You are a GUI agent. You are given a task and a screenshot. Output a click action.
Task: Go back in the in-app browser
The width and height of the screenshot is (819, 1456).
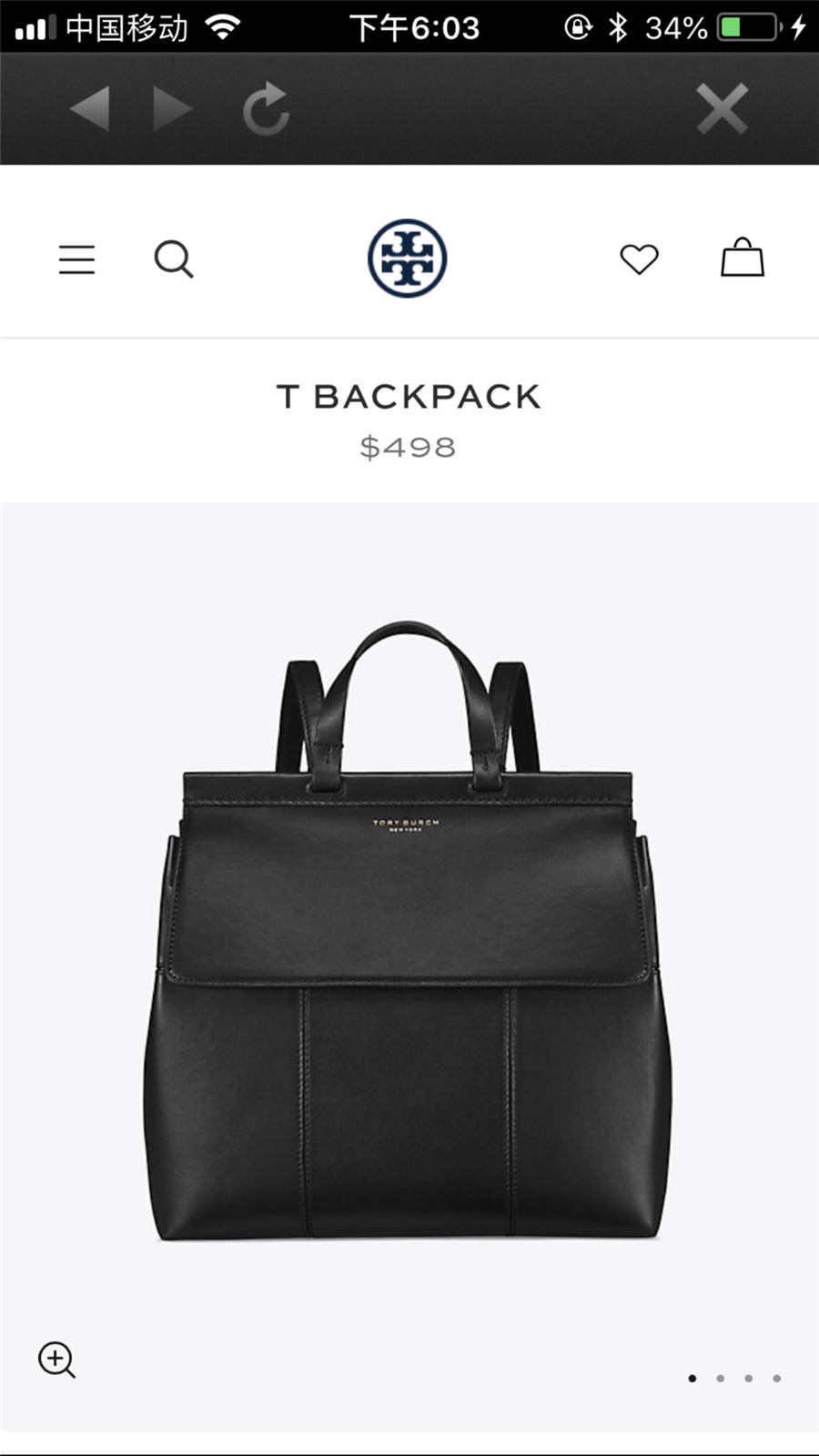click(90, 108)
